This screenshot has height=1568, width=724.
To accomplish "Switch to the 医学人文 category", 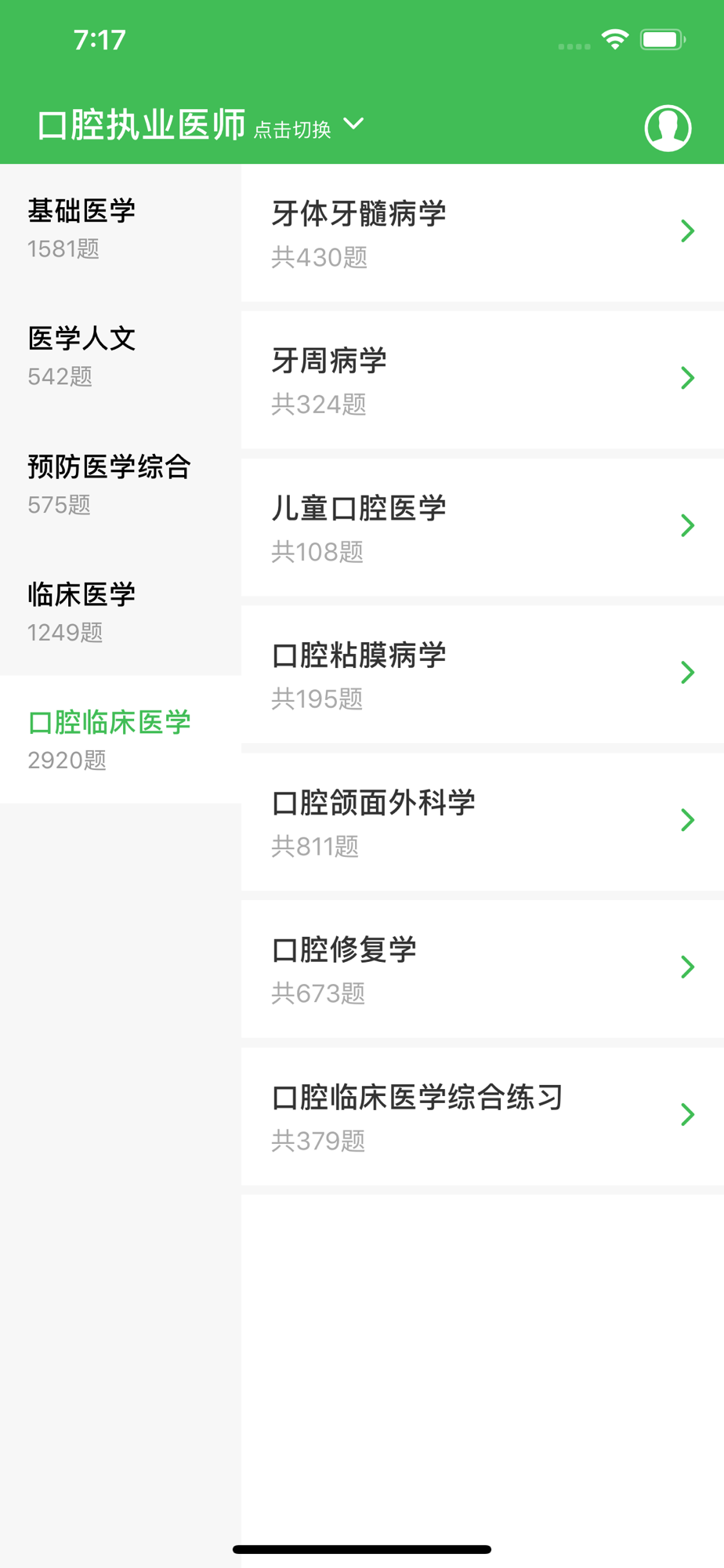I will point(120,356).
